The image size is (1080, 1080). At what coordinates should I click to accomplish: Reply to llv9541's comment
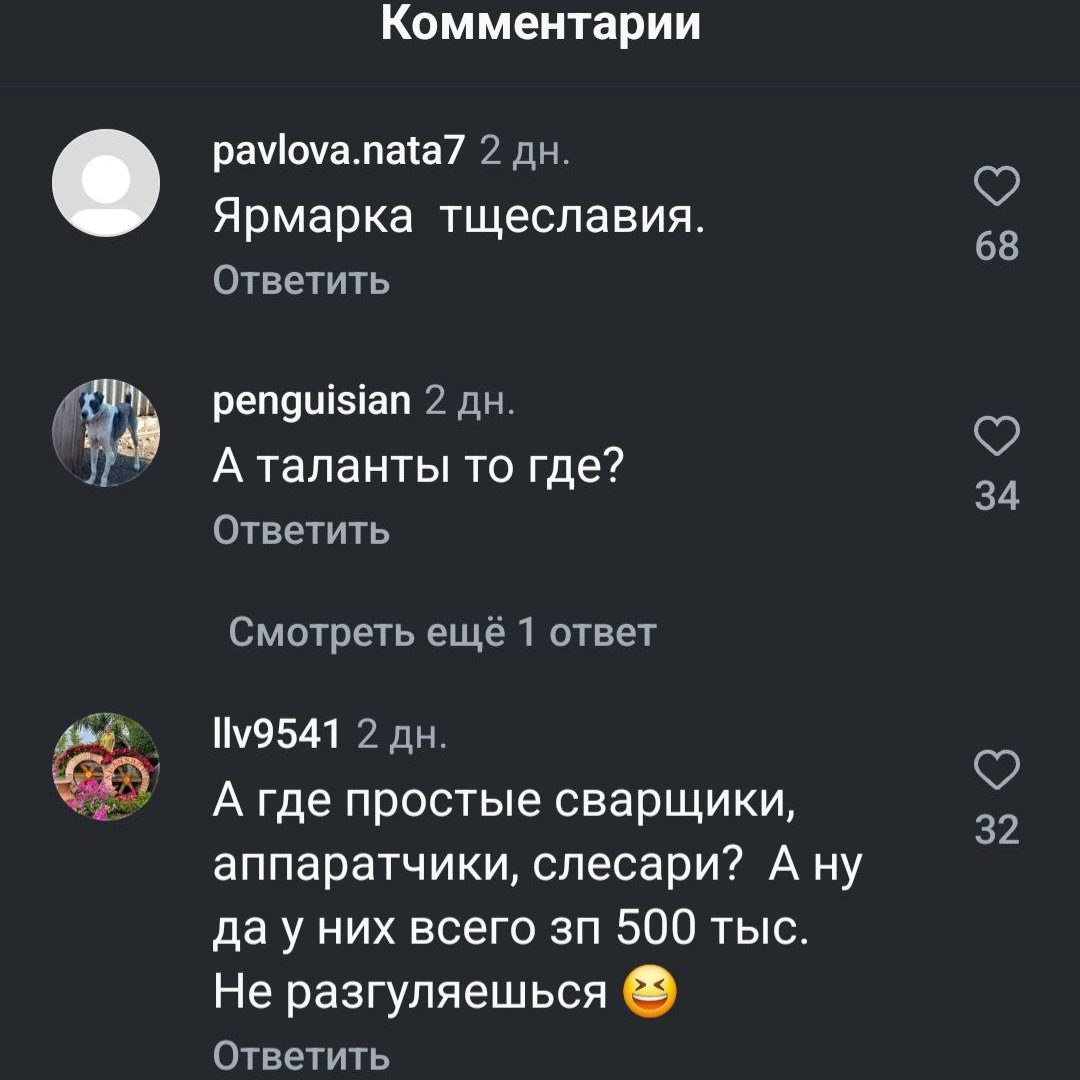[302, 1055]
